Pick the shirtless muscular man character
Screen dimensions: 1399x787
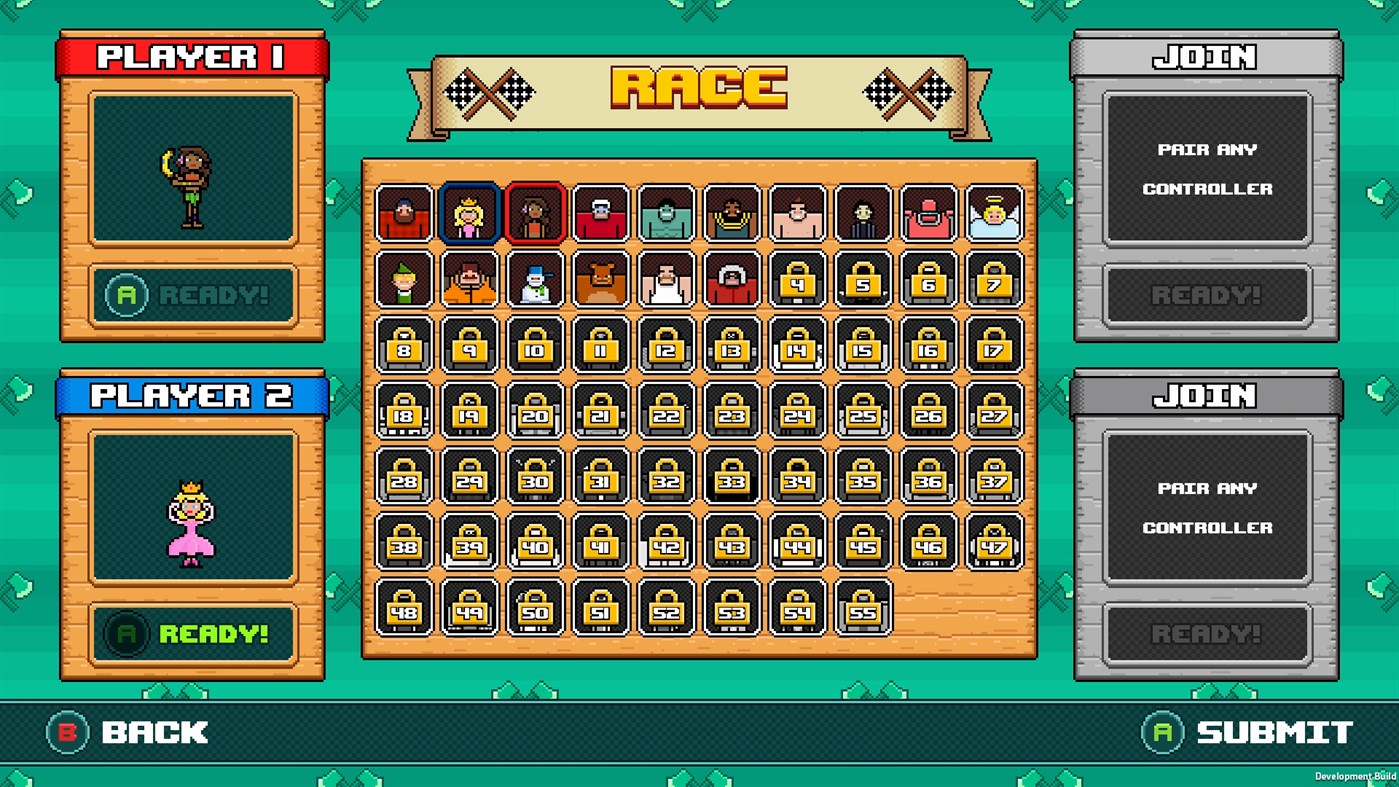[x=797, y=214]
